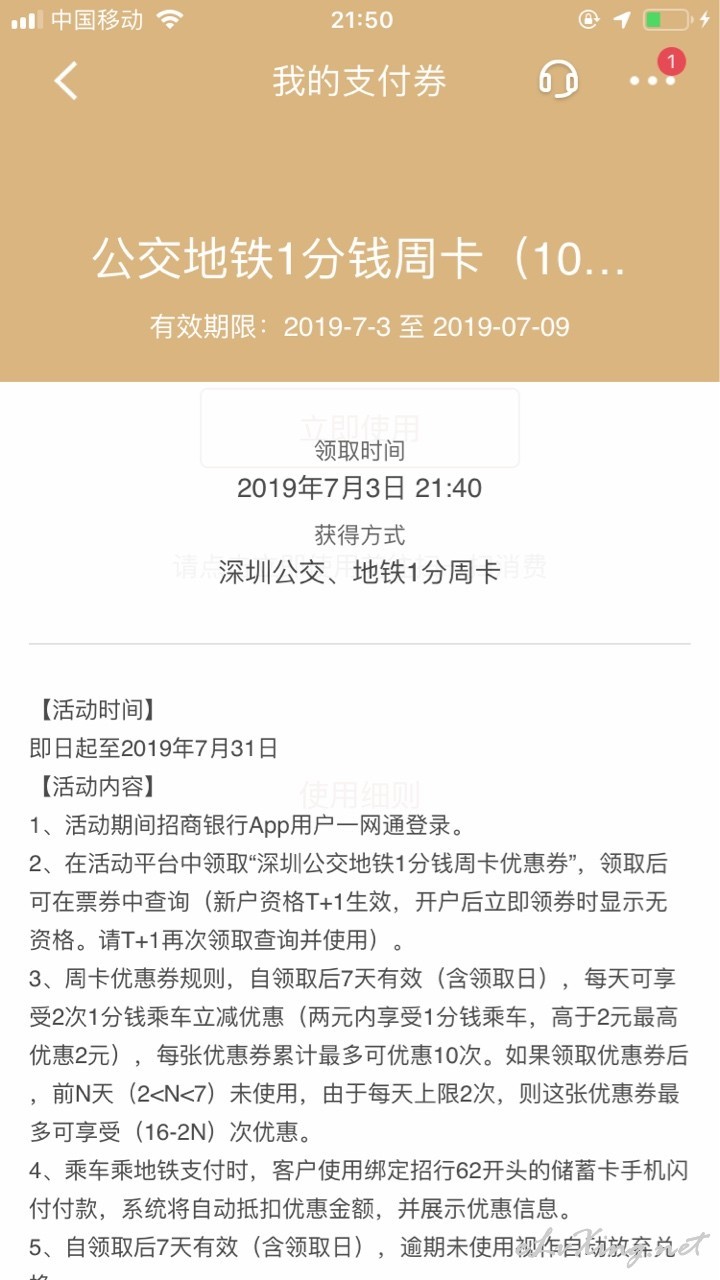This screenshot has width=720, height=1280.
Task: Go back using the back arrow
Action: [x=66, y=81]
